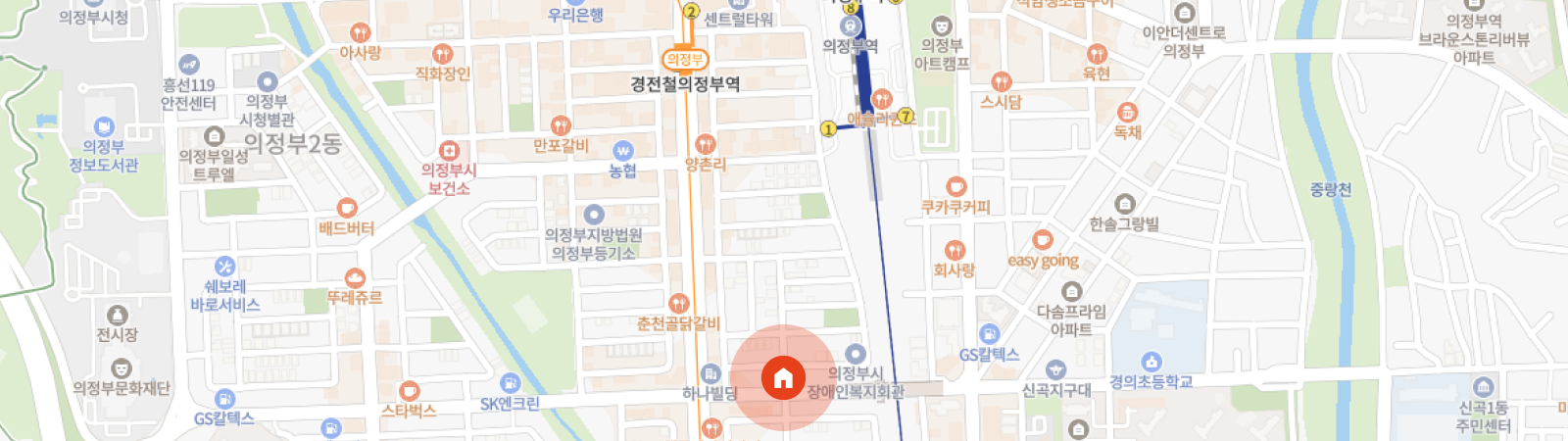The height and width of the screenshot is (441, 1568).
Task: Tap the 경의초등학교 school marker
Action: click(1151, 363)
